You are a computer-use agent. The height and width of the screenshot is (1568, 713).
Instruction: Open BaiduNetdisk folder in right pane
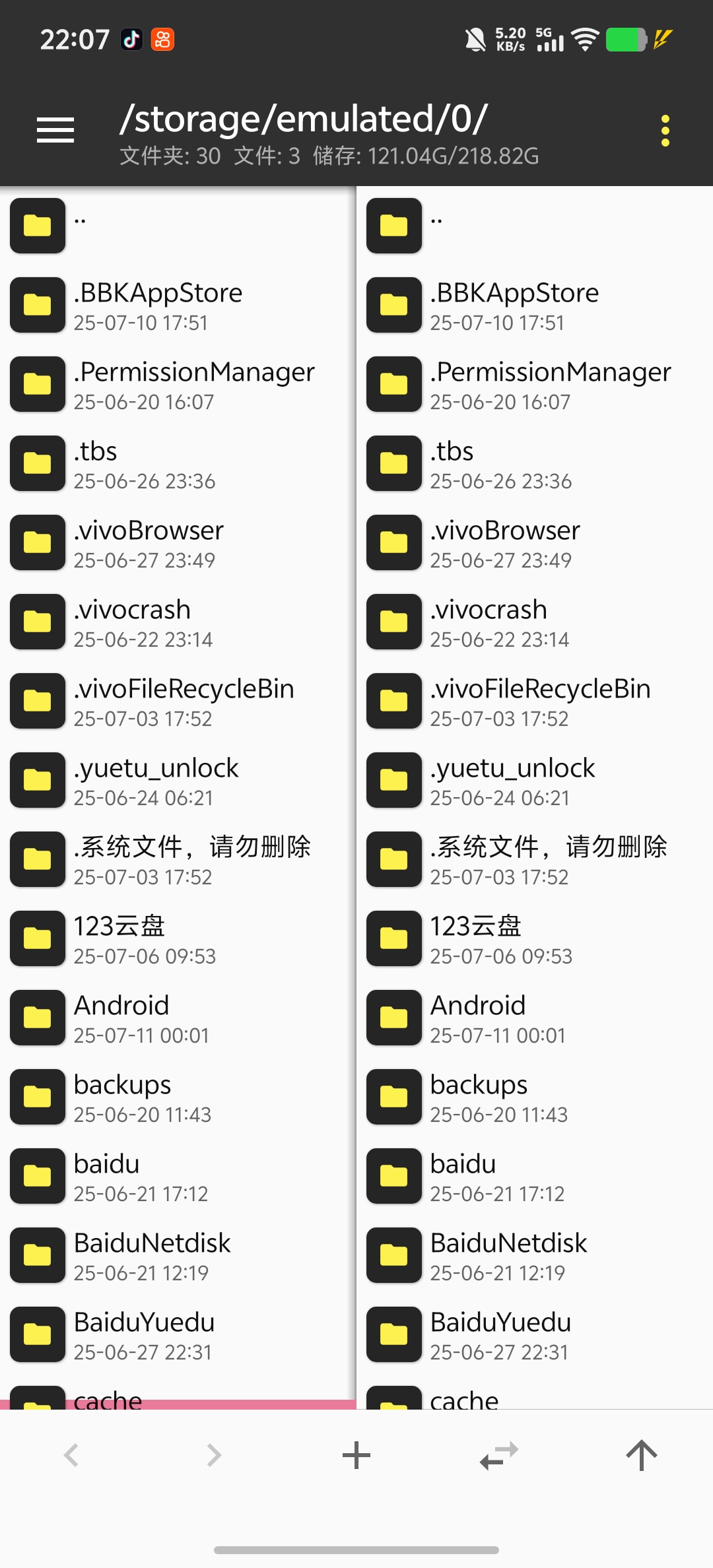coord(535,1255)
